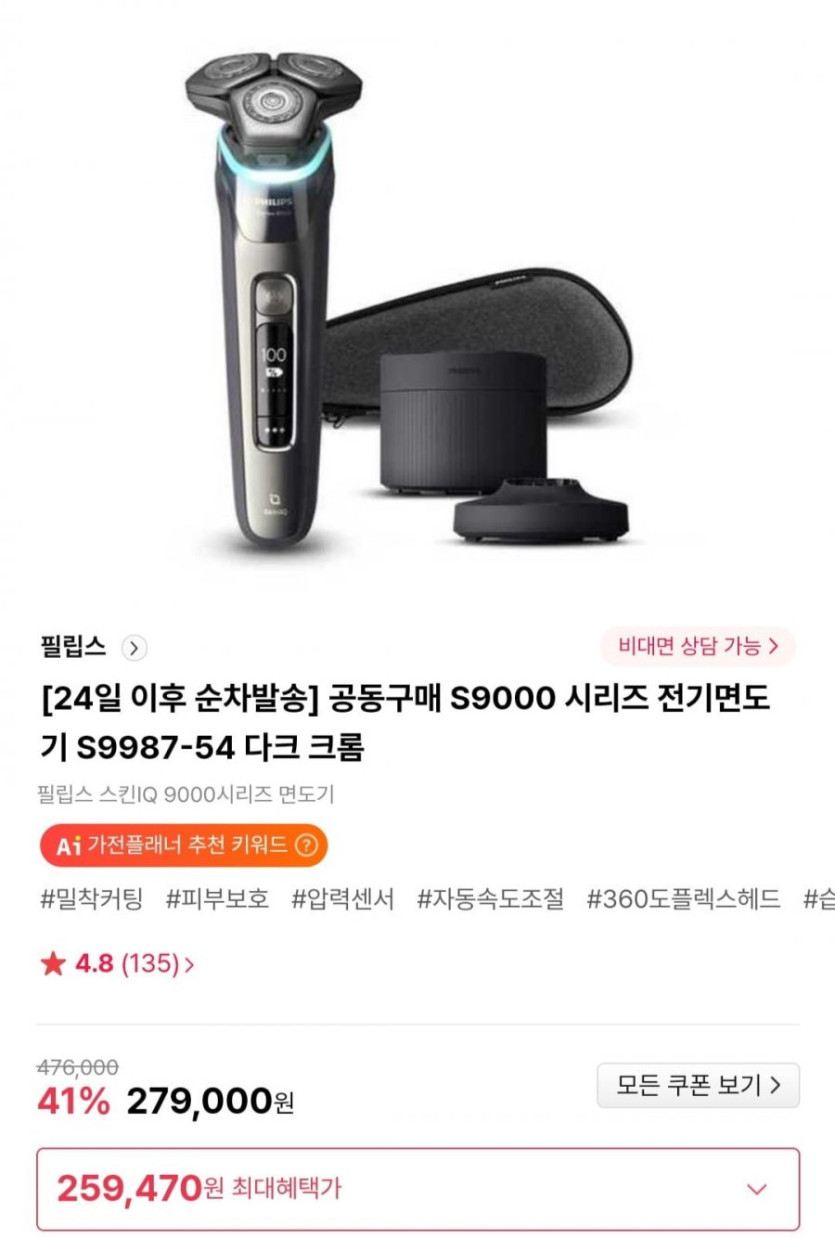
Task: Tap 비대면 상담 가능 button
Action: 697,647
